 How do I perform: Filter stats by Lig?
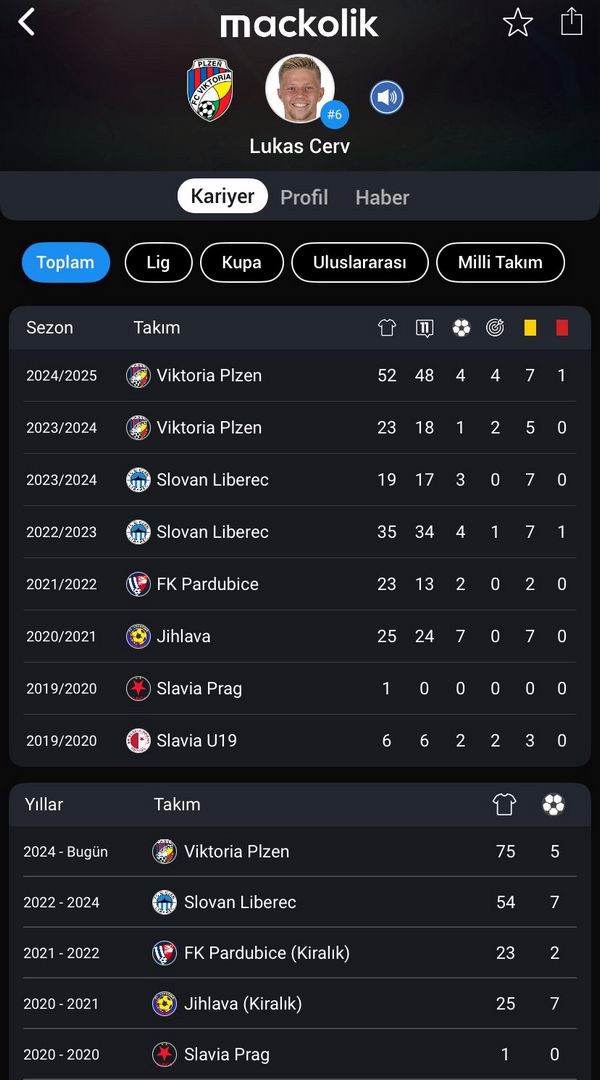pos(158,262)
